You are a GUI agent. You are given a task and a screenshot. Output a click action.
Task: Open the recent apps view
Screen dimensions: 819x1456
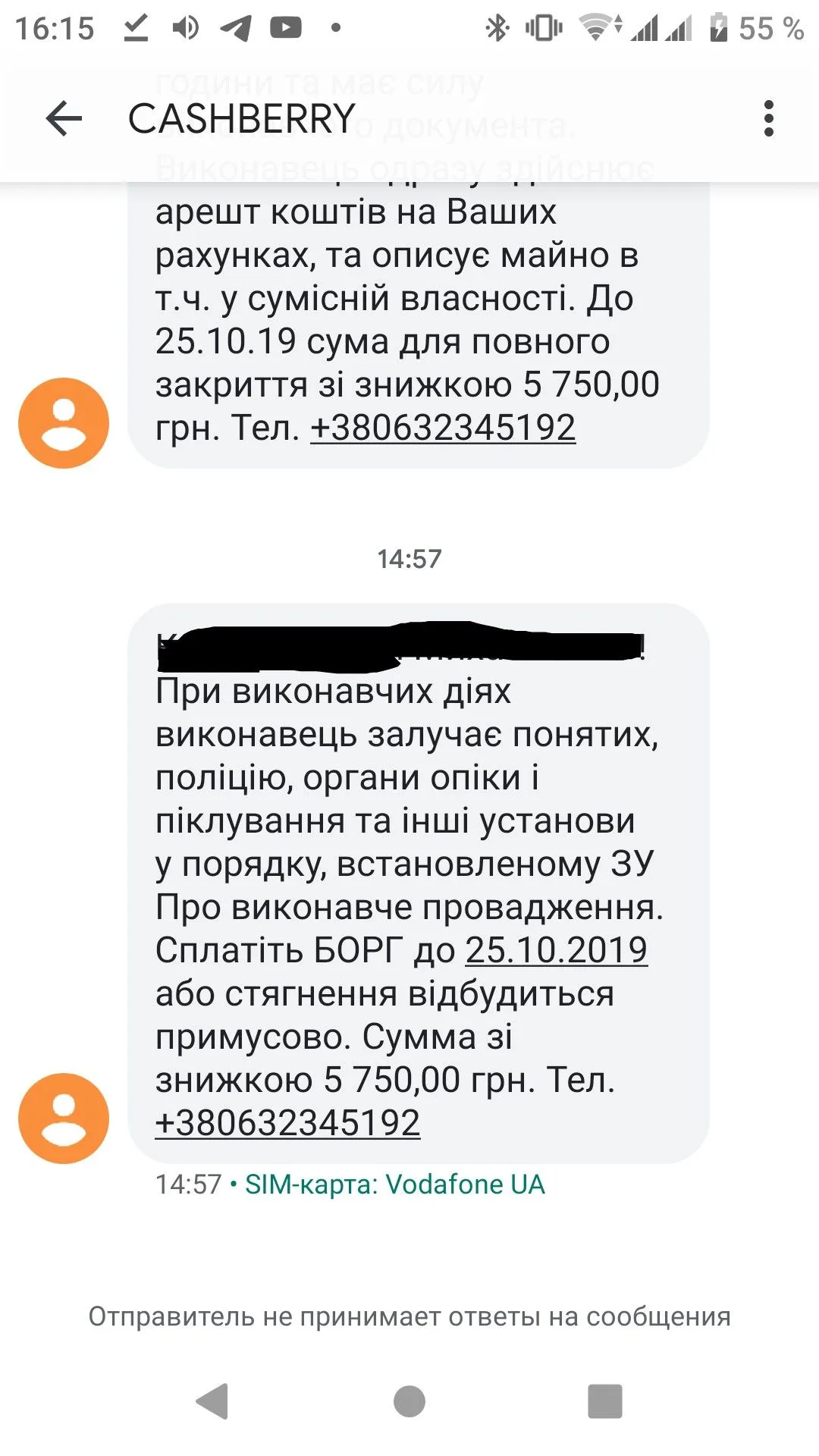point(604,1401)
